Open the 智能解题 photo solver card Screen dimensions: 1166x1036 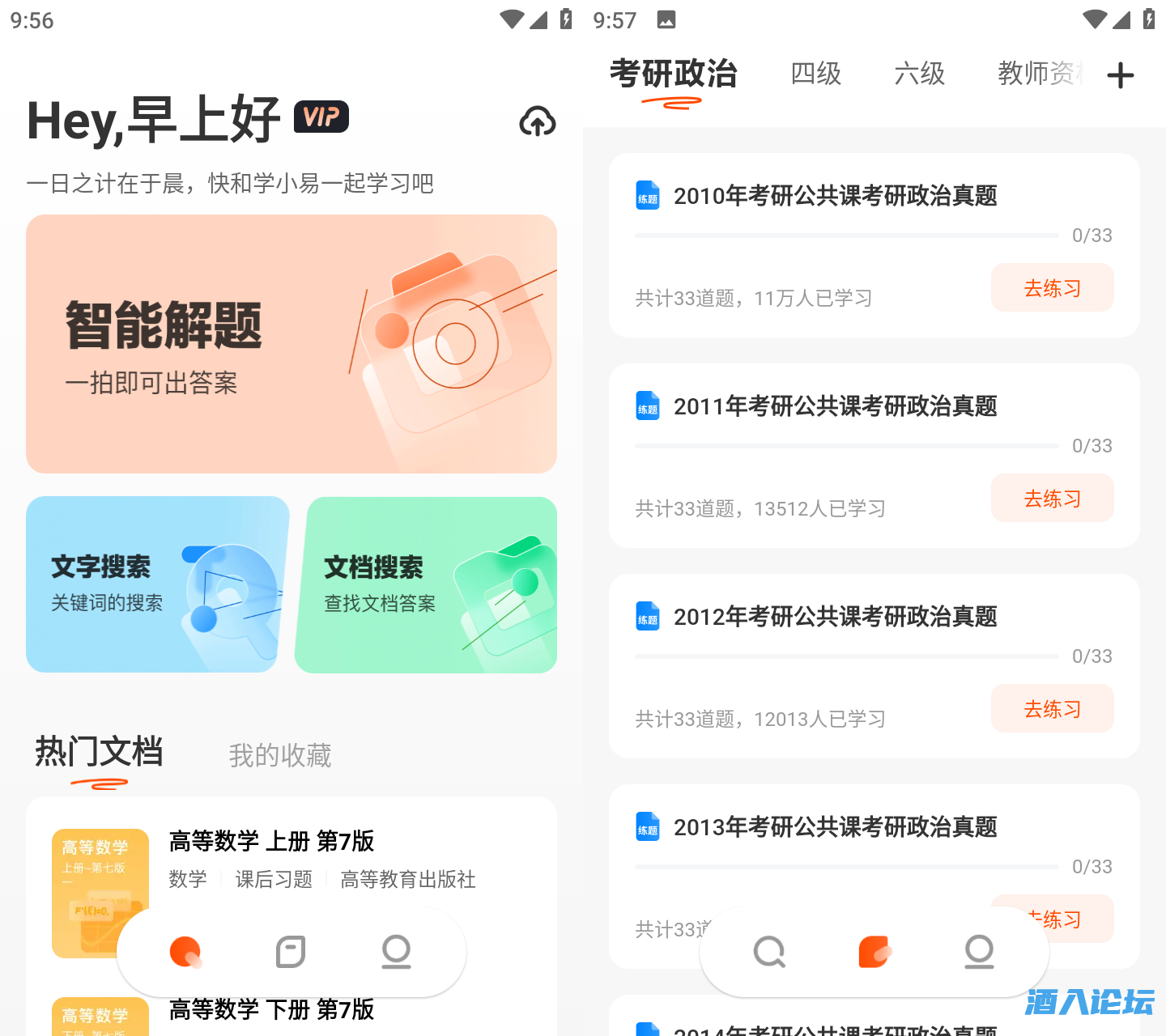point(291,343)
